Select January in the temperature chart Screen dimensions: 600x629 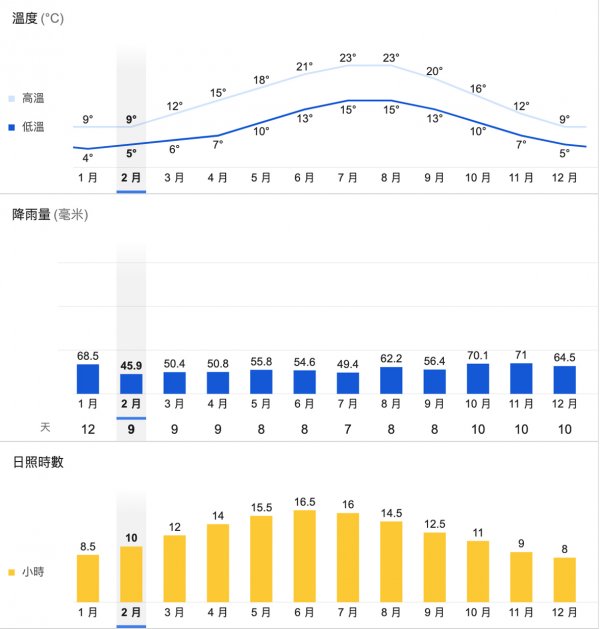pos(88,177)
